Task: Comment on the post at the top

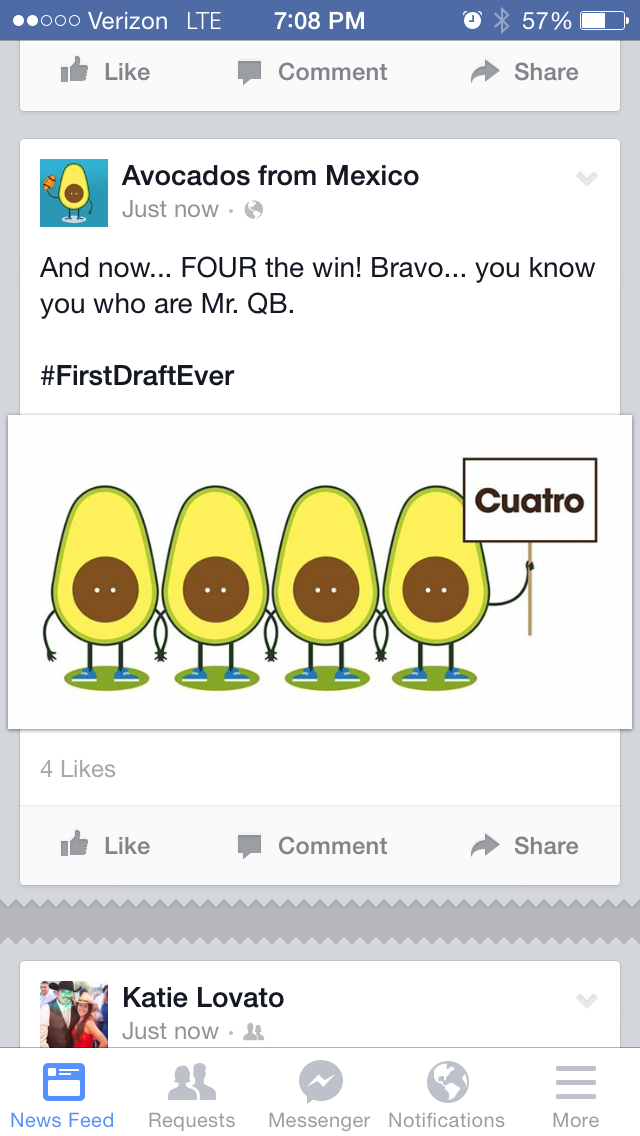Action: [312, 72]
